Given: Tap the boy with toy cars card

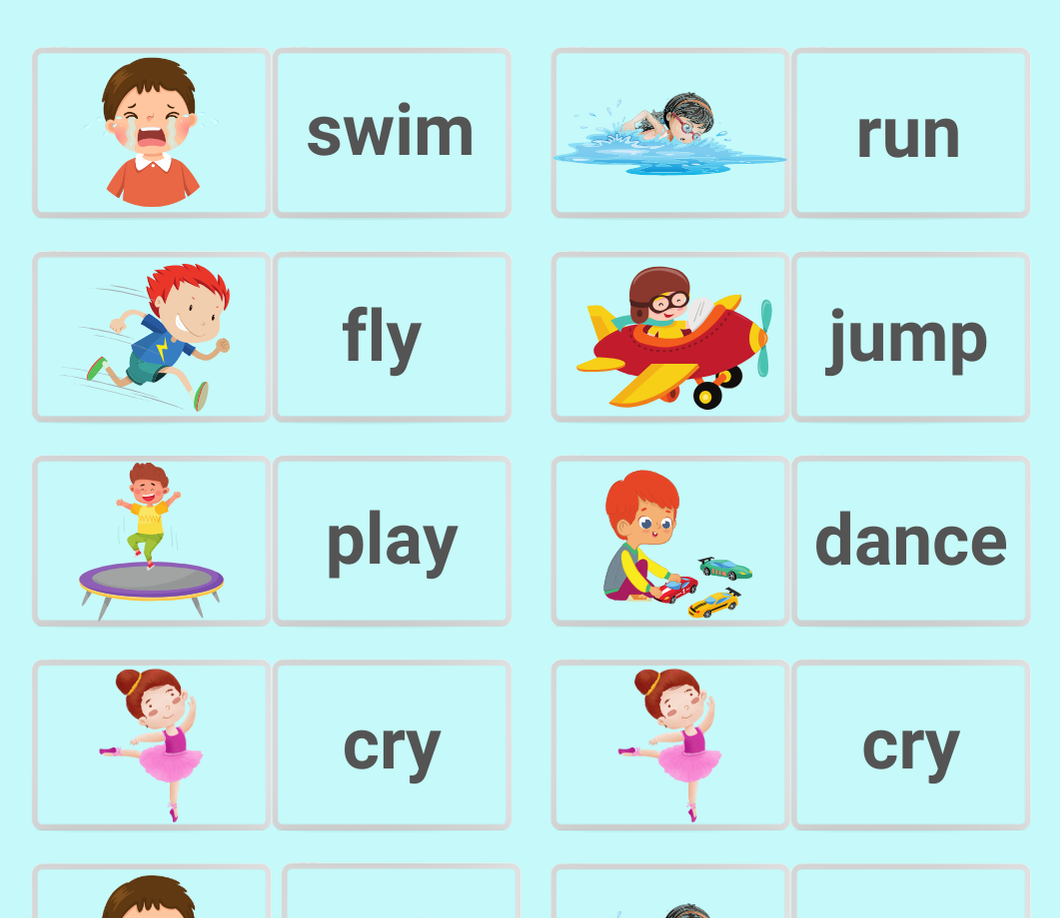Looking at the screenshot, I should tap(670, 541).
